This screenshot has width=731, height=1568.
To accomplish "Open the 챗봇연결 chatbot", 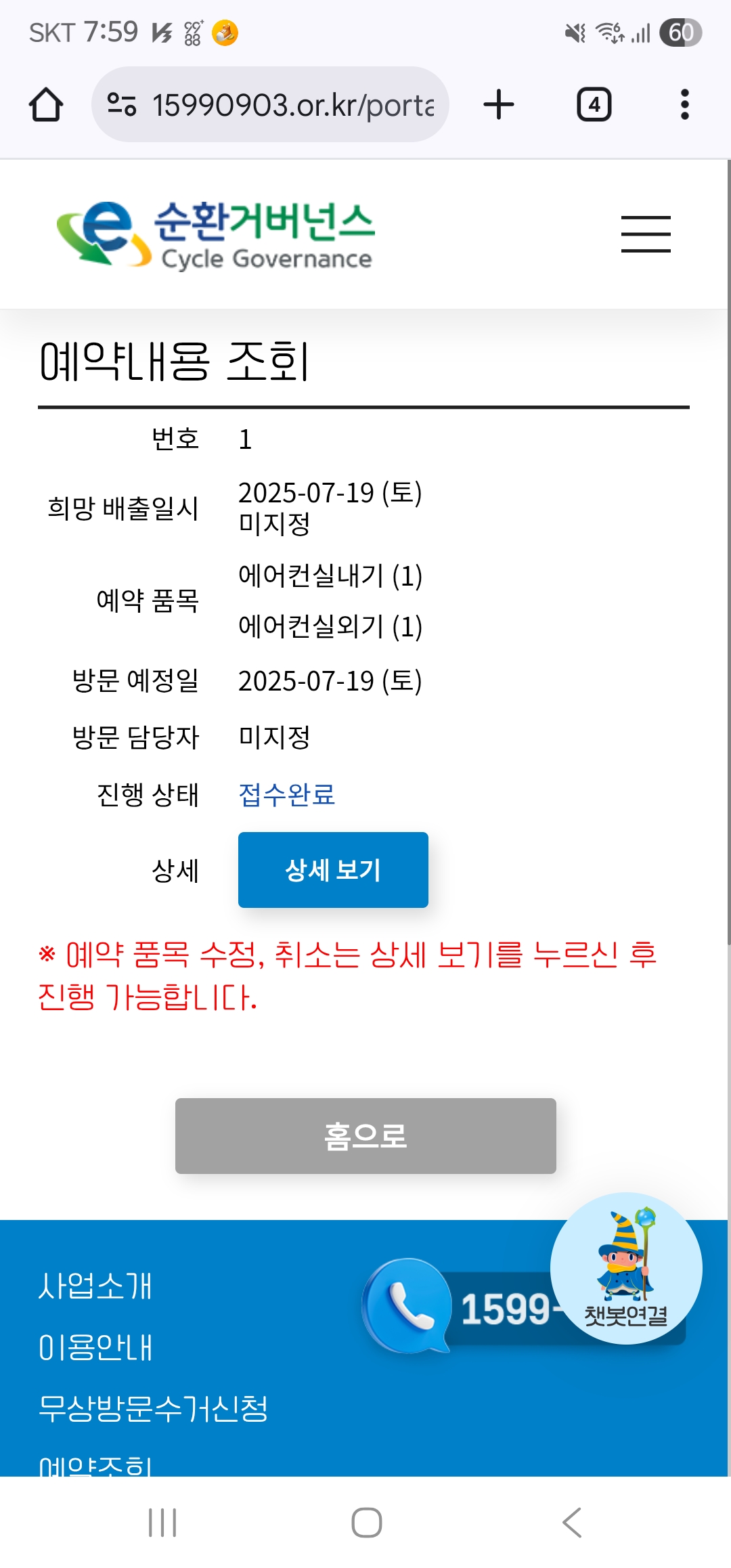I will (626, 1268).
